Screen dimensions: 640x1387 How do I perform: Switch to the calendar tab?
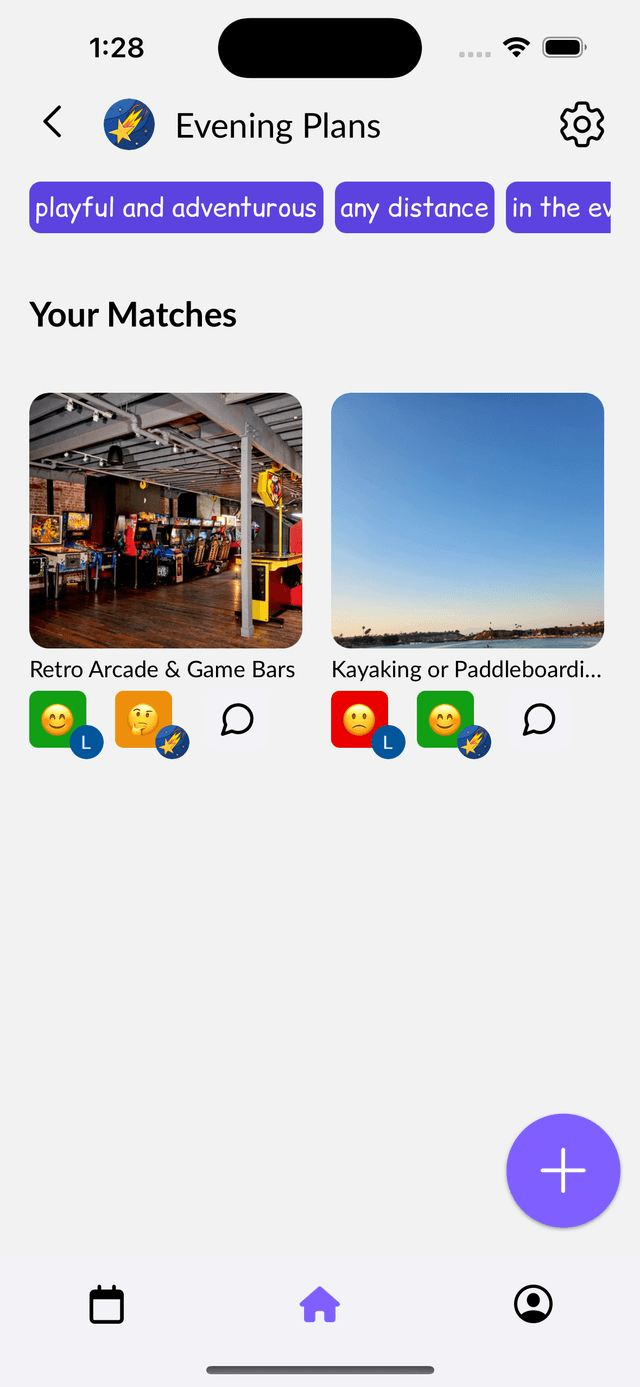coord(107,1305)
